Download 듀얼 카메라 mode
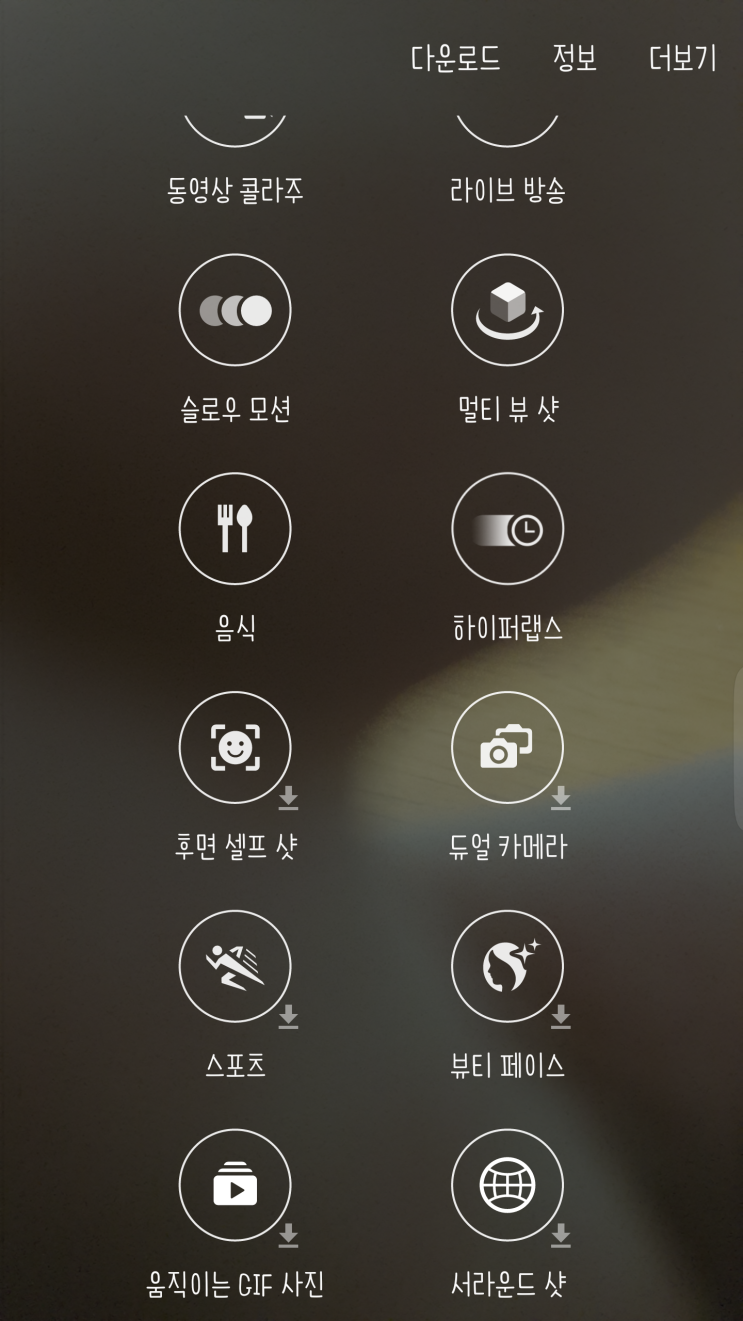 pos(507,748)
